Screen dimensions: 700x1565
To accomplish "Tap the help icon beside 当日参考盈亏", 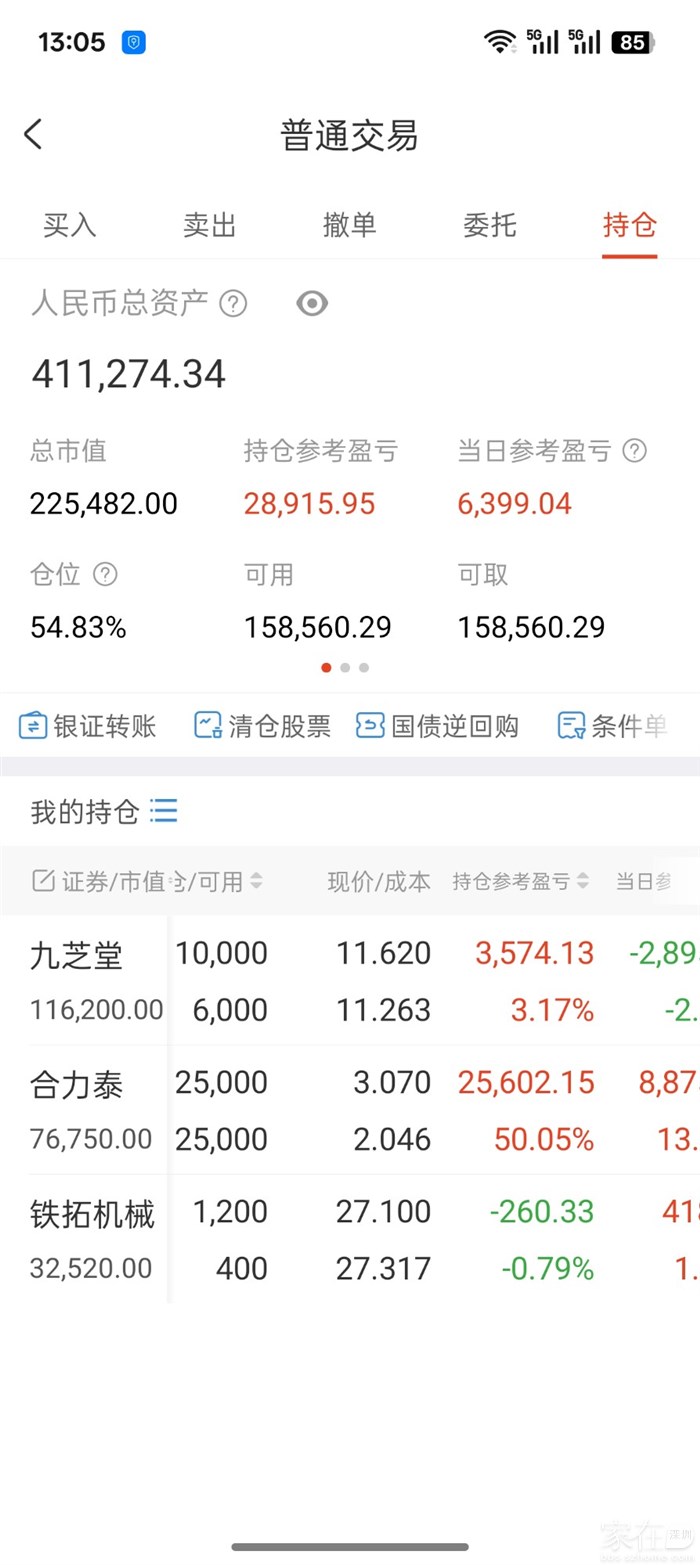I will coord(634,451).
